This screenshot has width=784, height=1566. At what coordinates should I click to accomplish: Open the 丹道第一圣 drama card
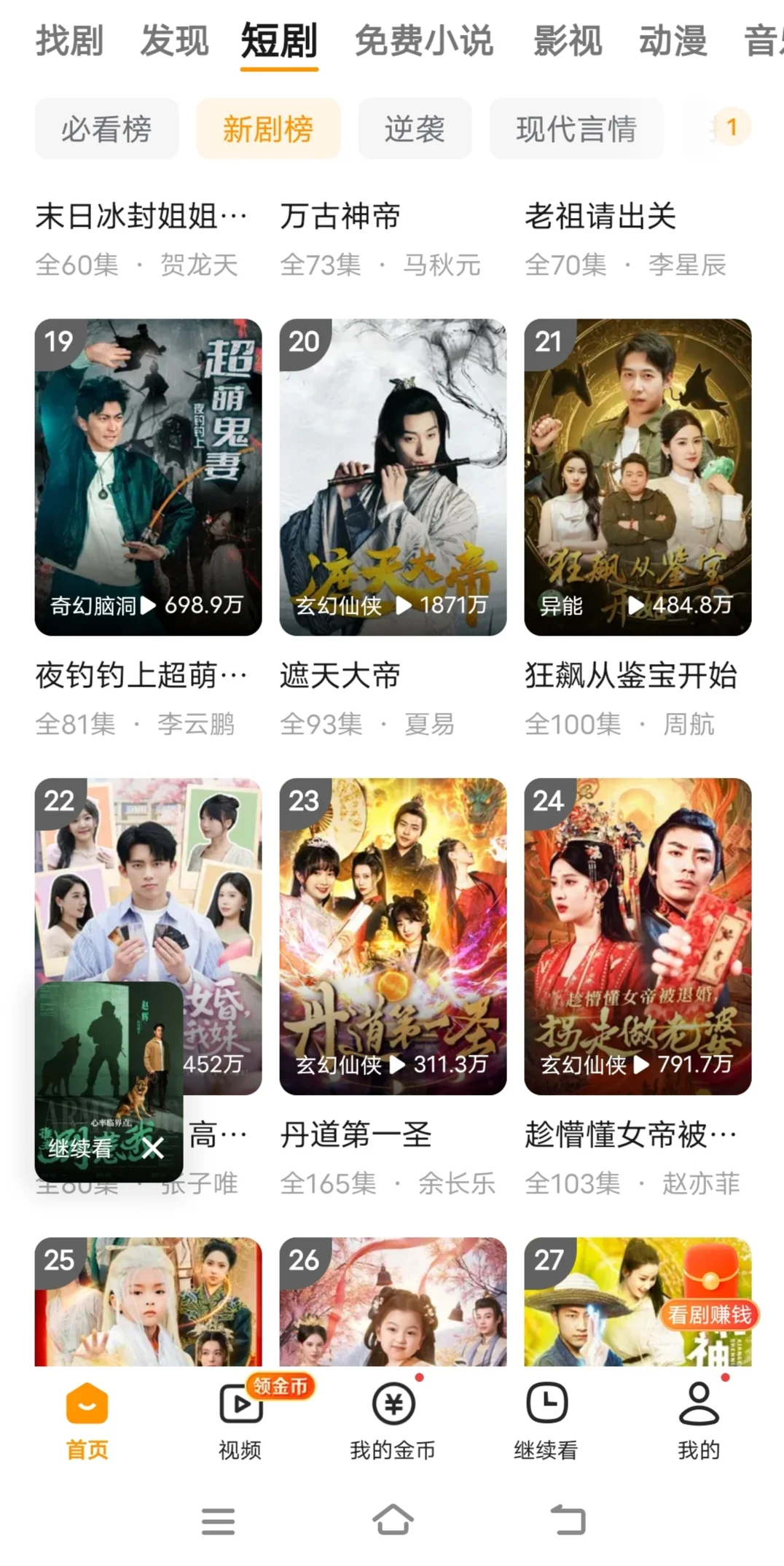393,936
